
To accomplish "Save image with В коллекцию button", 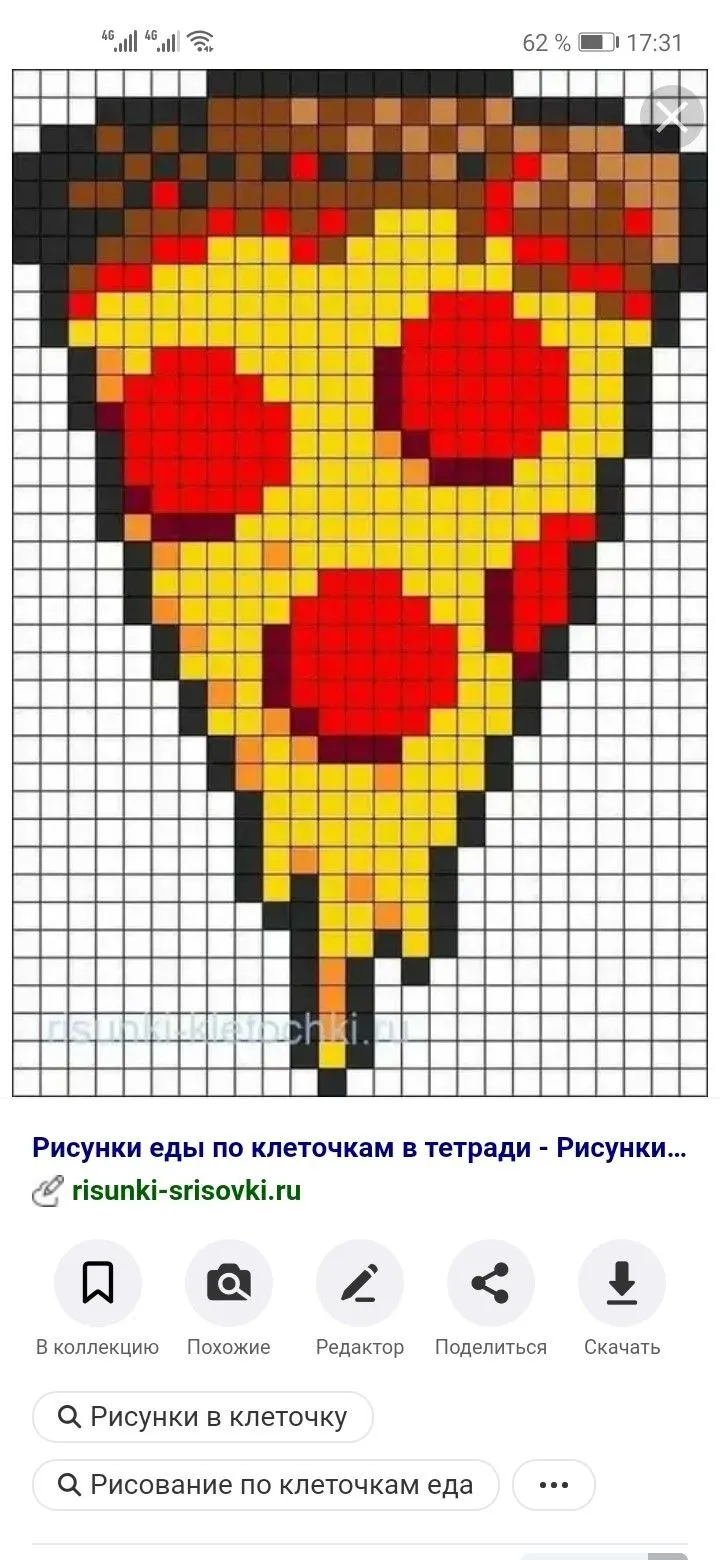I will point(98,1298).
